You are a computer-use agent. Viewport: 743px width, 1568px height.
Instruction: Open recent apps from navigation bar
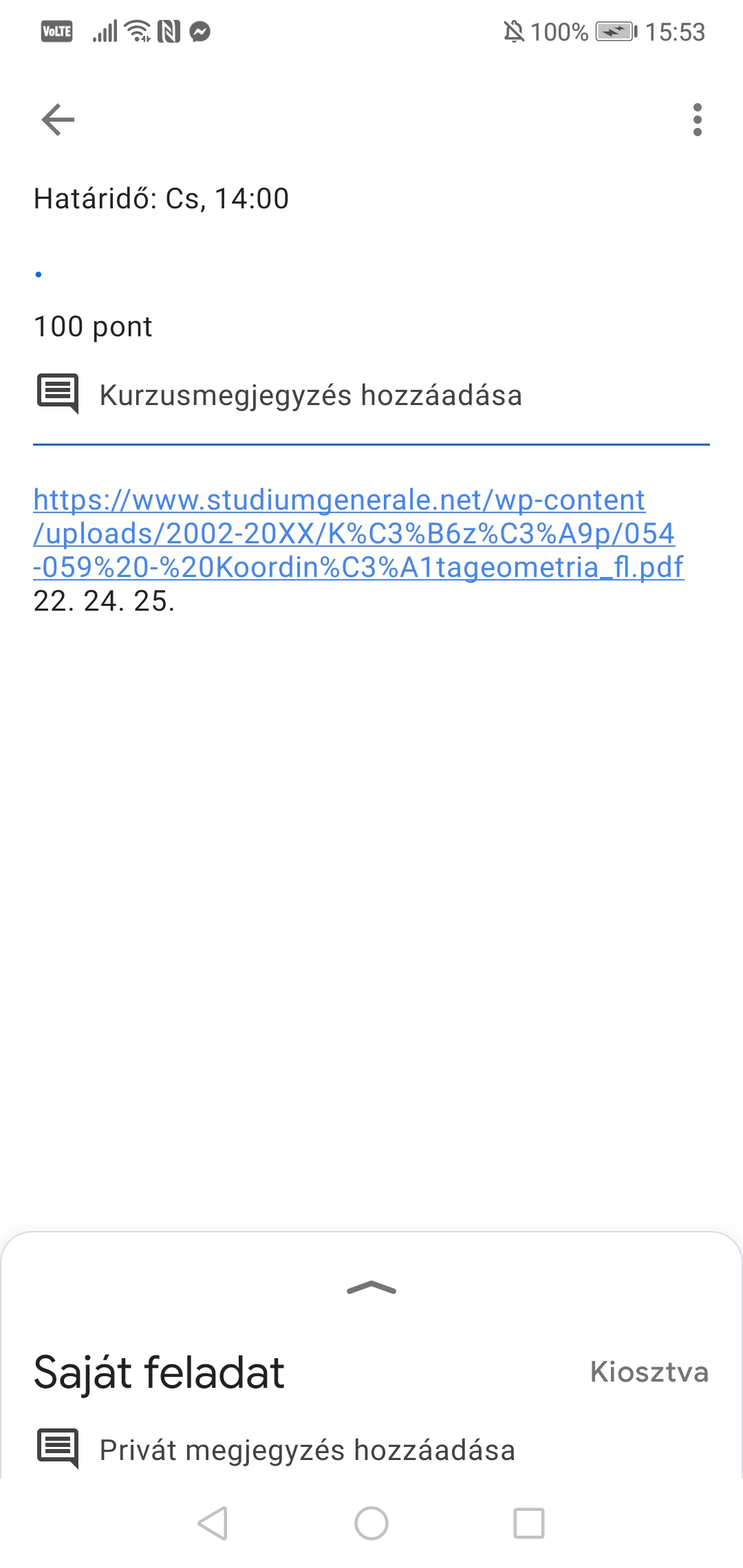[x=529, y=1523]
